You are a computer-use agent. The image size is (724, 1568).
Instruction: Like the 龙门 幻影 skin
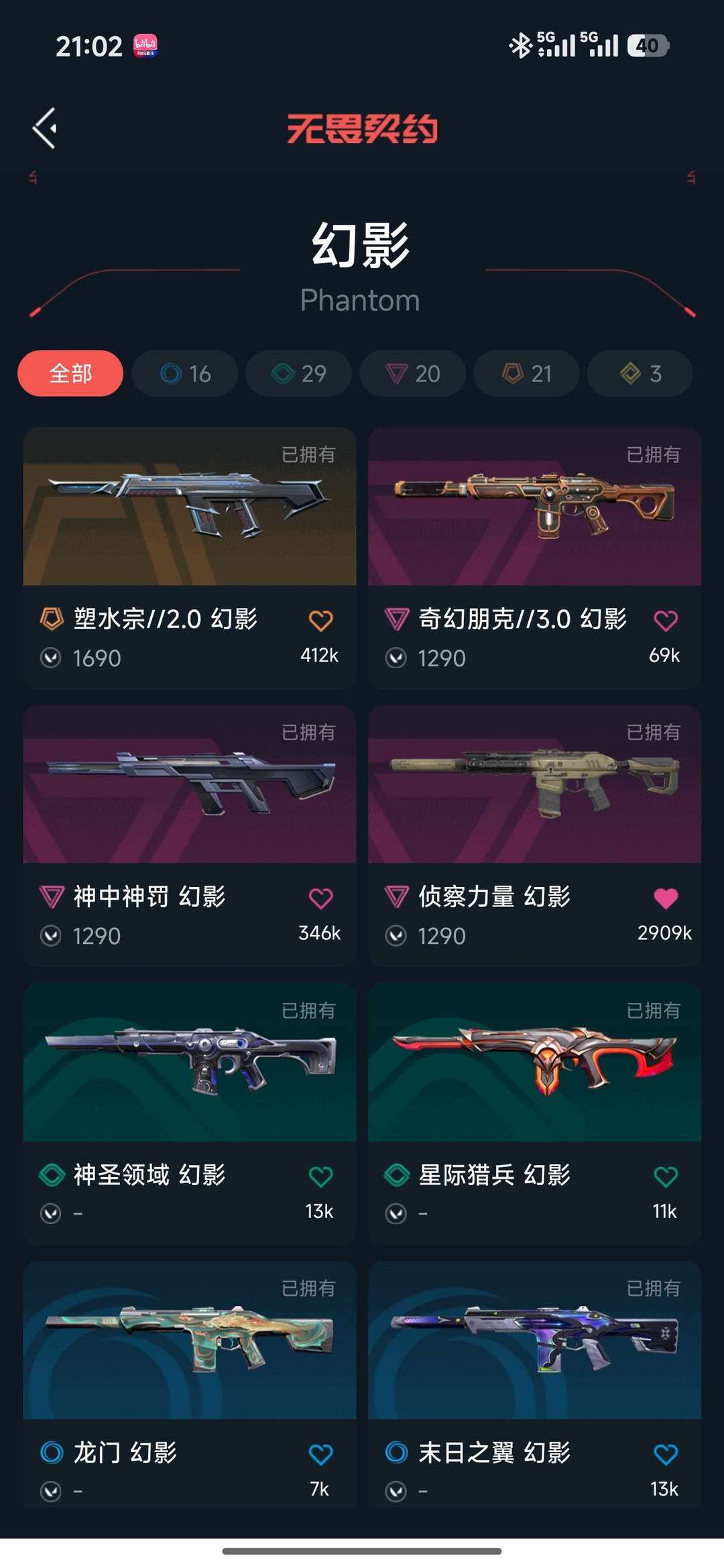(x=320, y=1454)
